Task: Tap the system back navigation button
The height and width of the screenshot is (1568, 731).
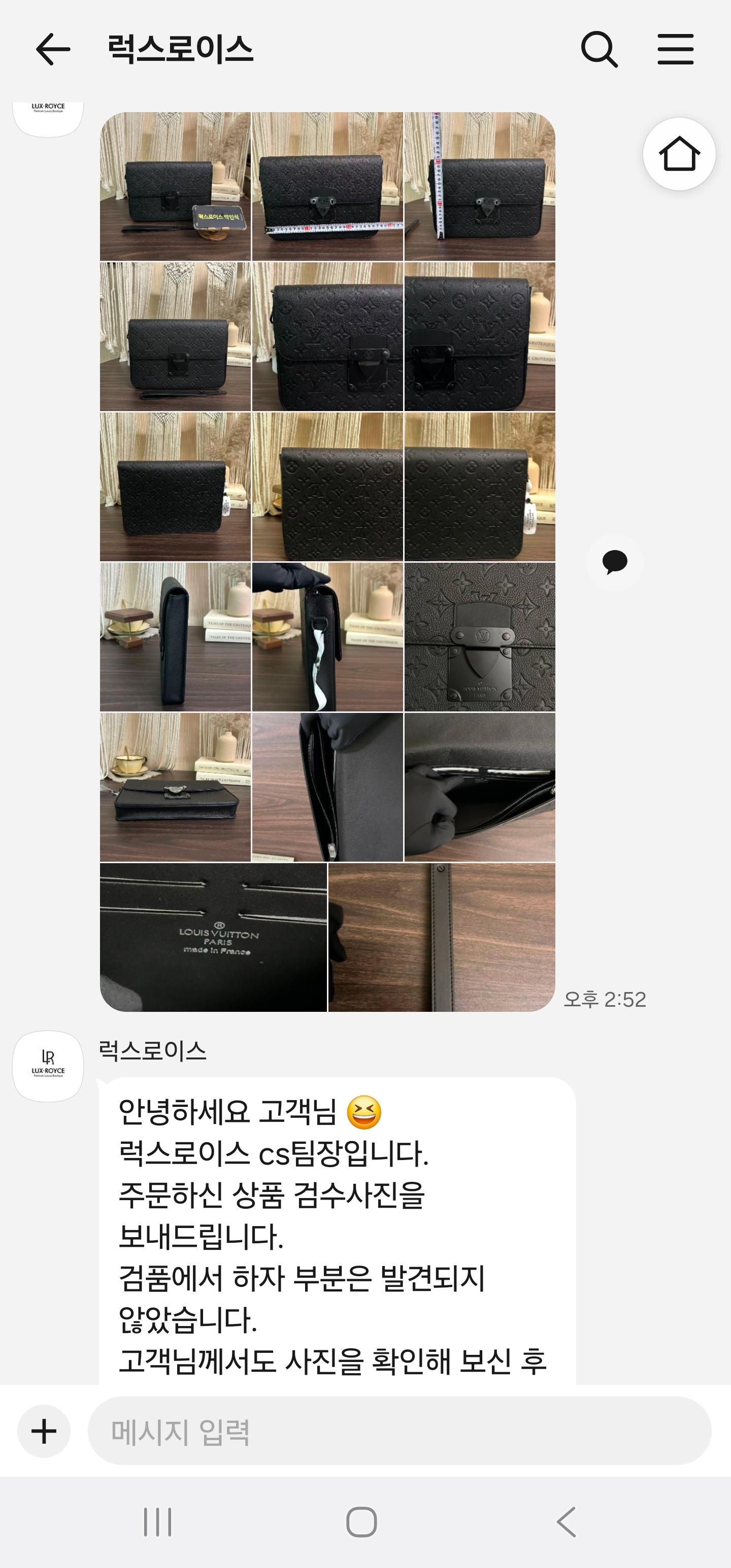Action: tap(566, 1522)
